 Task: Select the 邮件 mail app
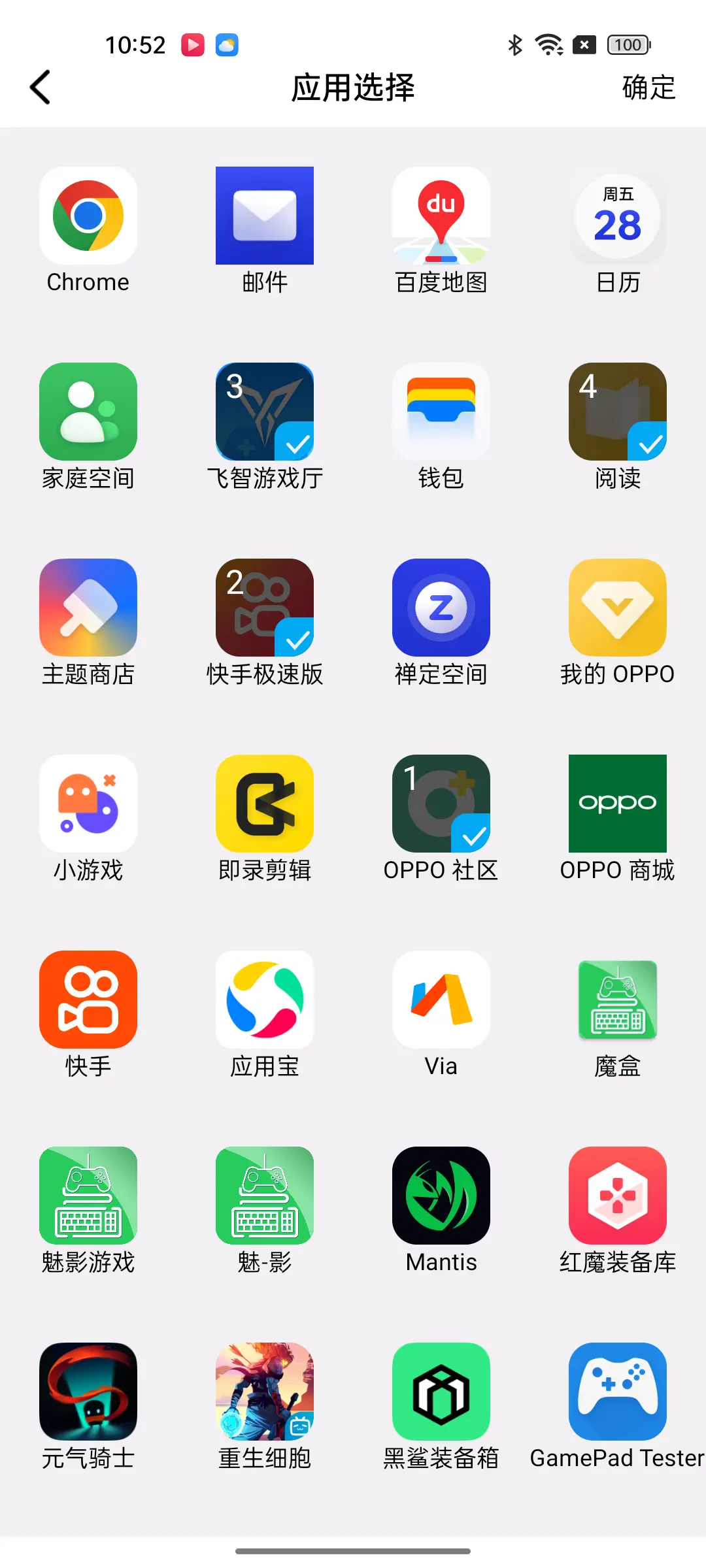coord(265,216)
